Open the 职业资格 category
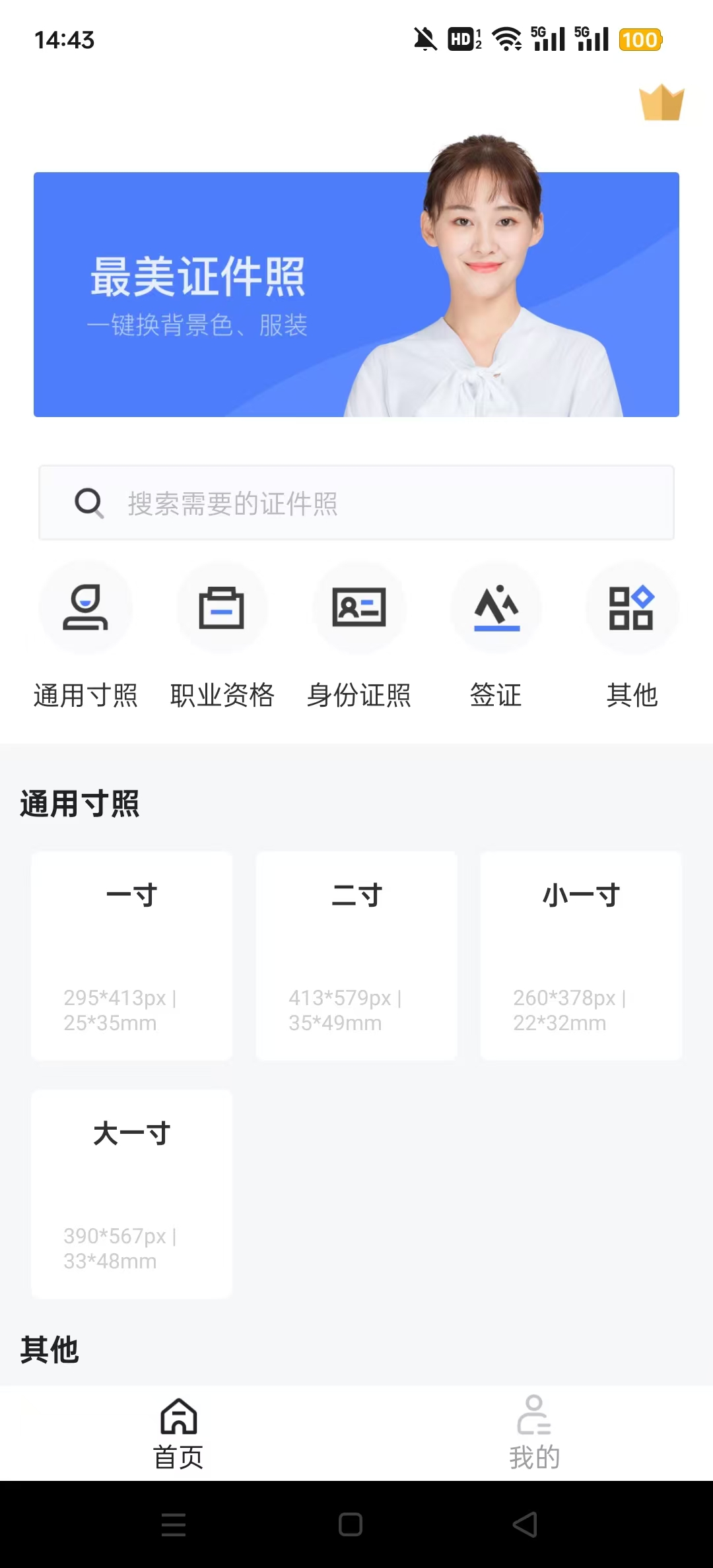The height and width of the screenshot is (1568, 713). [x=223, y=607]
